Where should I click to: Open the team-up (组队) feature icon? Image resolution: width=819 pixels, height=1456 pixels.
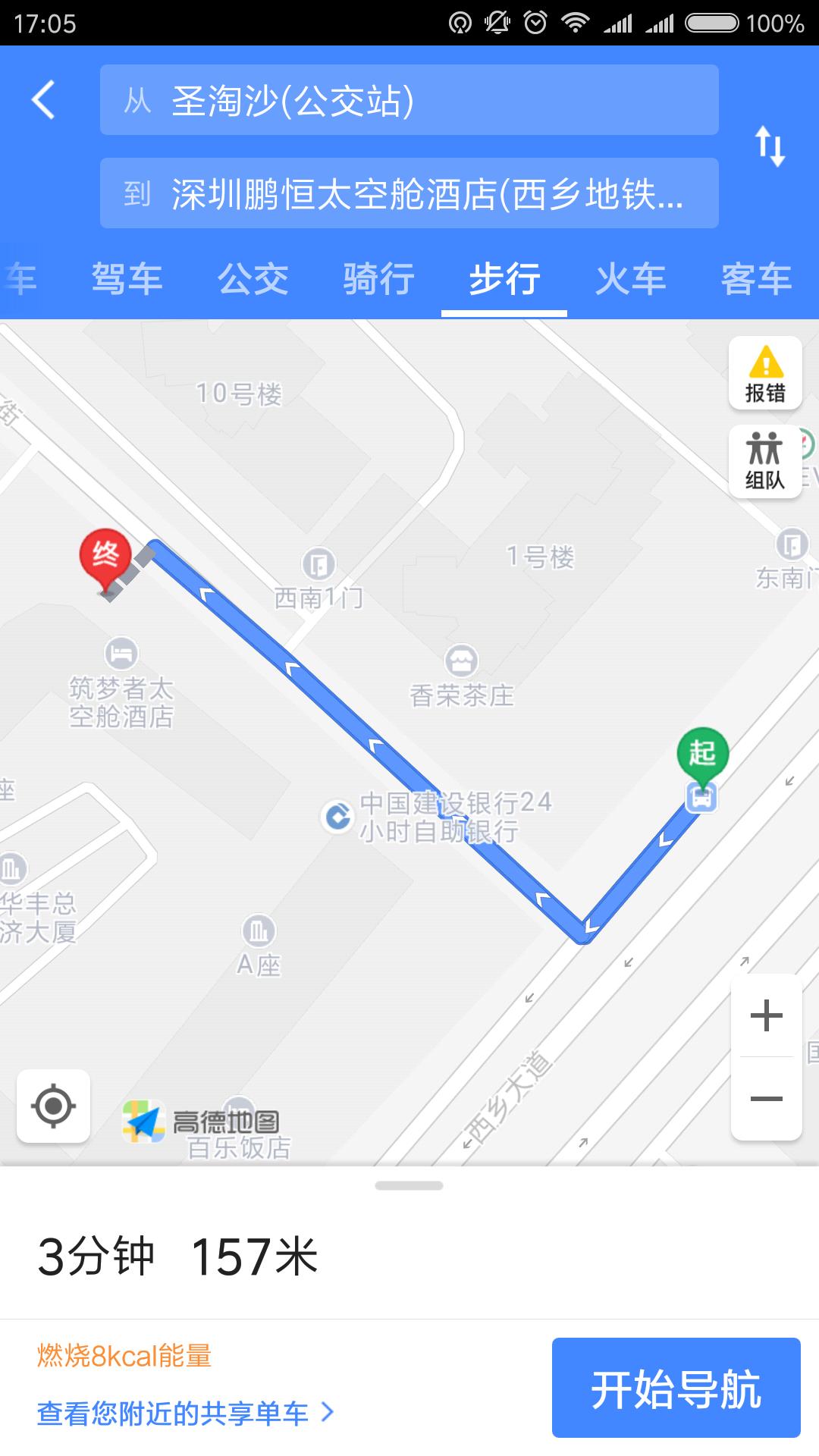point(766,463)
